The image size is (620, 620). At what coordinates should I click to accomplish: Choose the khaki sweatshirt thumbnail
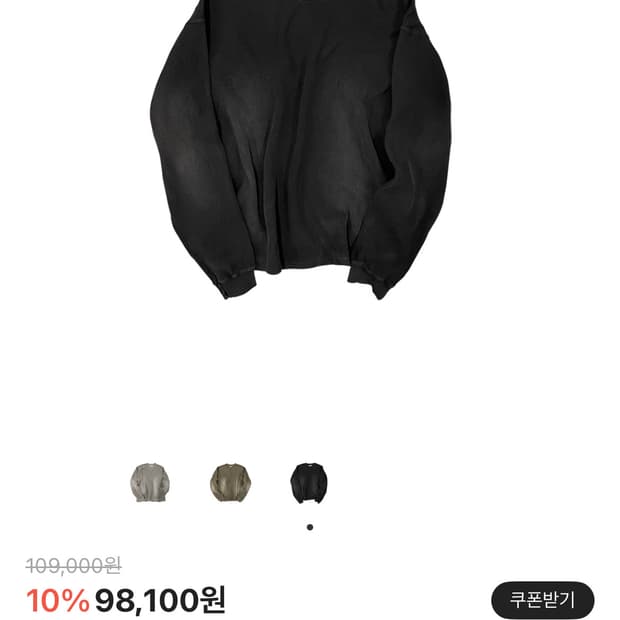[230, 482]
